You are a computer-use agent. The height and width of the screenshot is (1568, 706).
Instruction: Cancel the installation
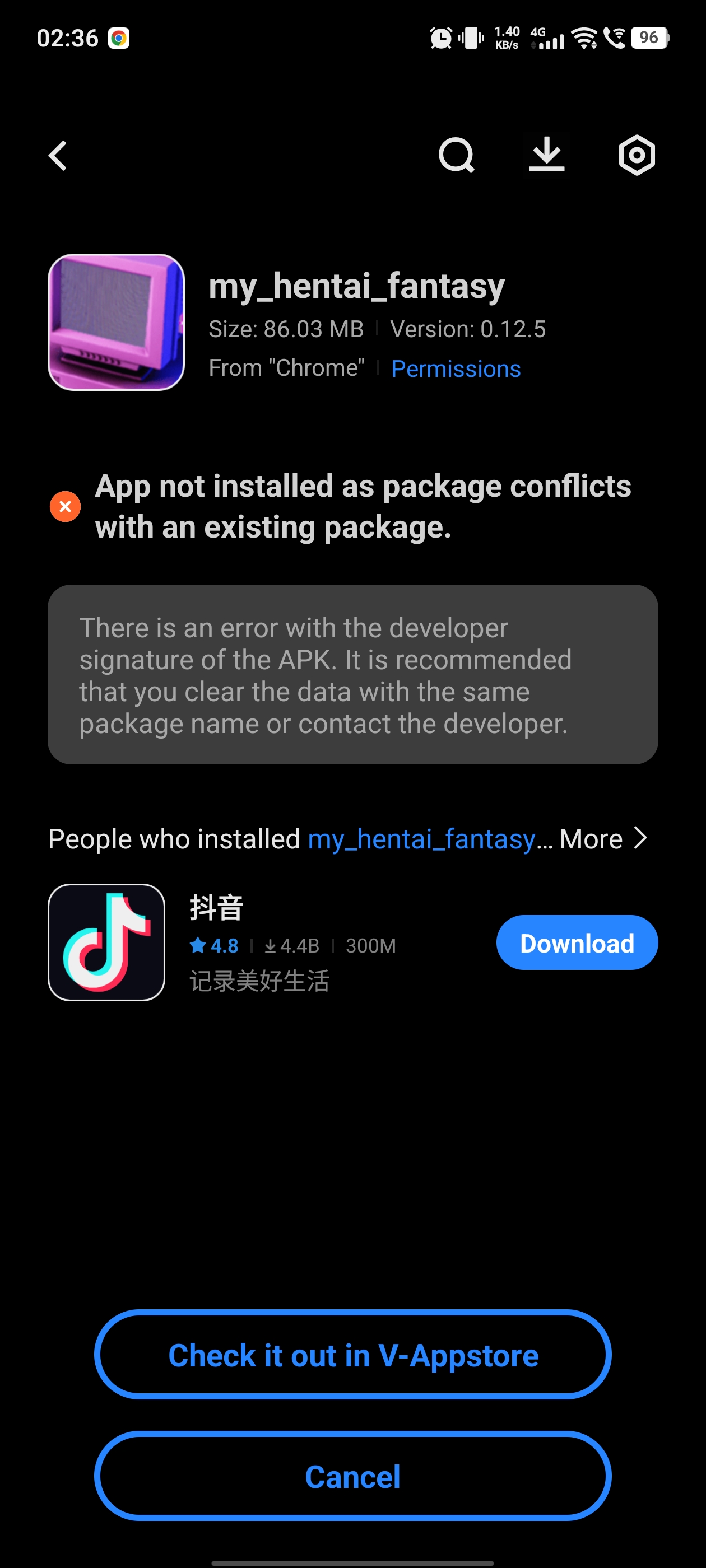(x=352, y=1476)
